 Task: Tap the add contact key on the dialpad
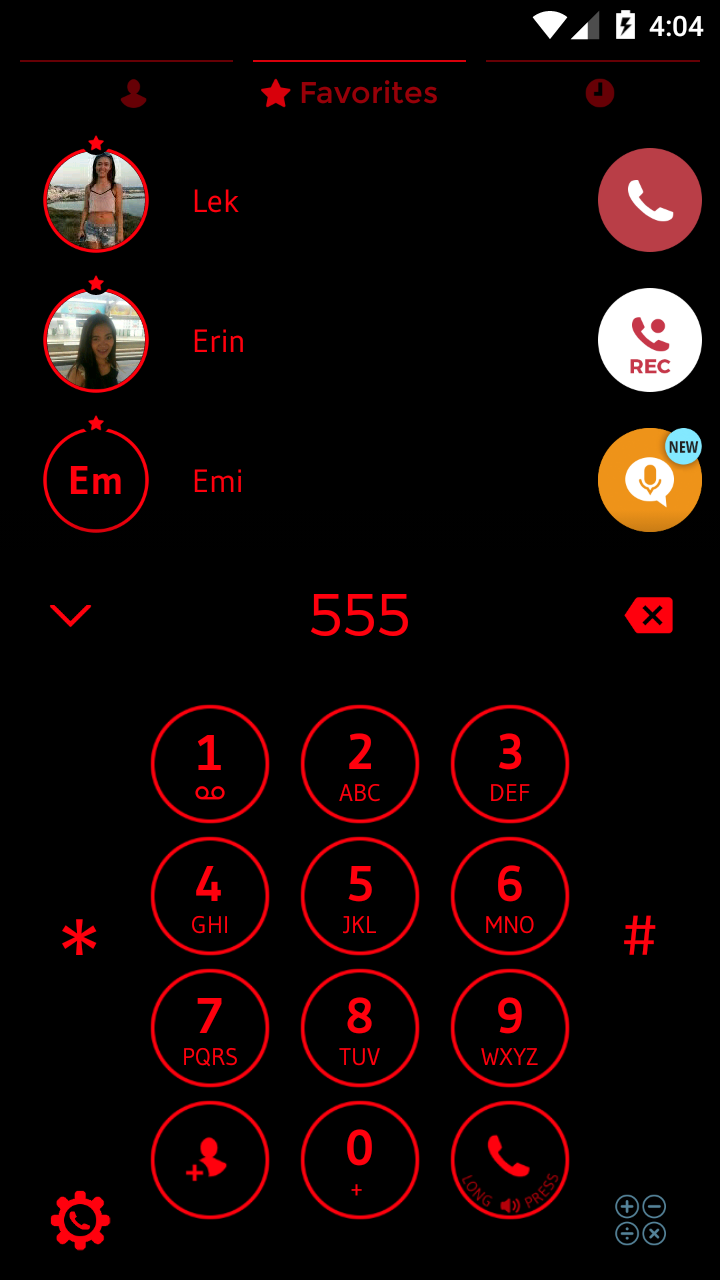[210, 1159]
